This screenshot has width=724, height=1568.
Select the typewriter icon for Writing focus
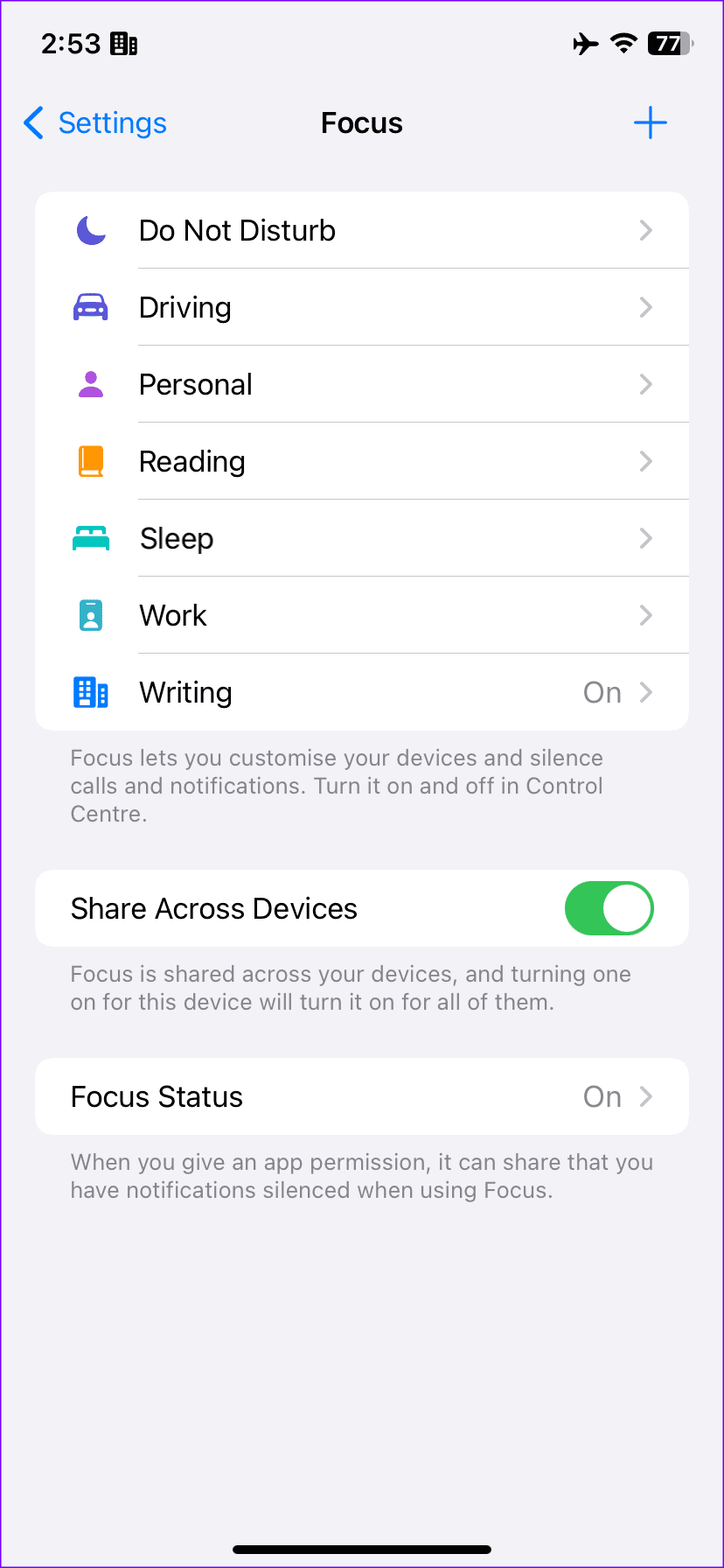pos(91,691)
